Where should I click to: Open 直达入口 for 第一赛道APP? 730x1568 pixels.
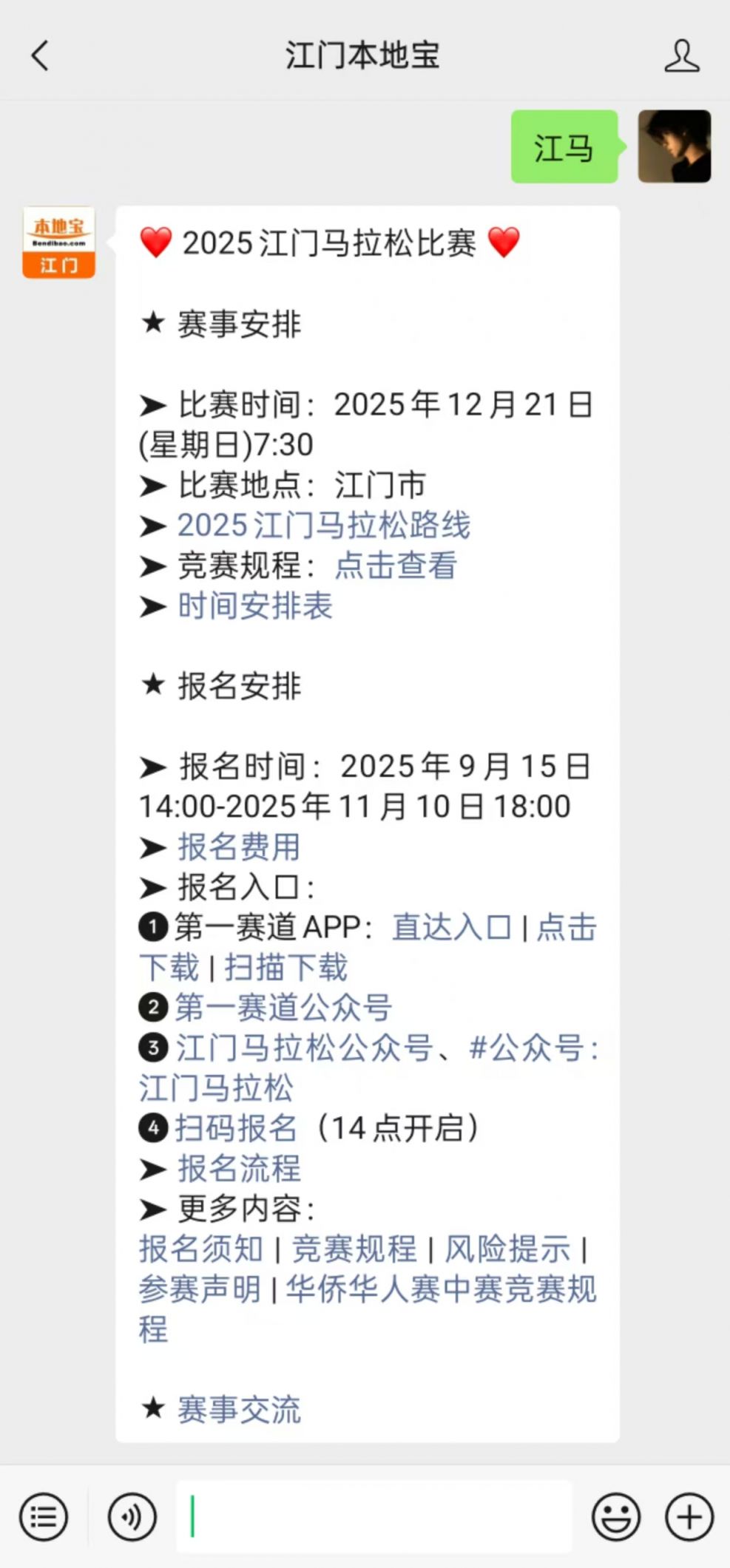[451, 927]
